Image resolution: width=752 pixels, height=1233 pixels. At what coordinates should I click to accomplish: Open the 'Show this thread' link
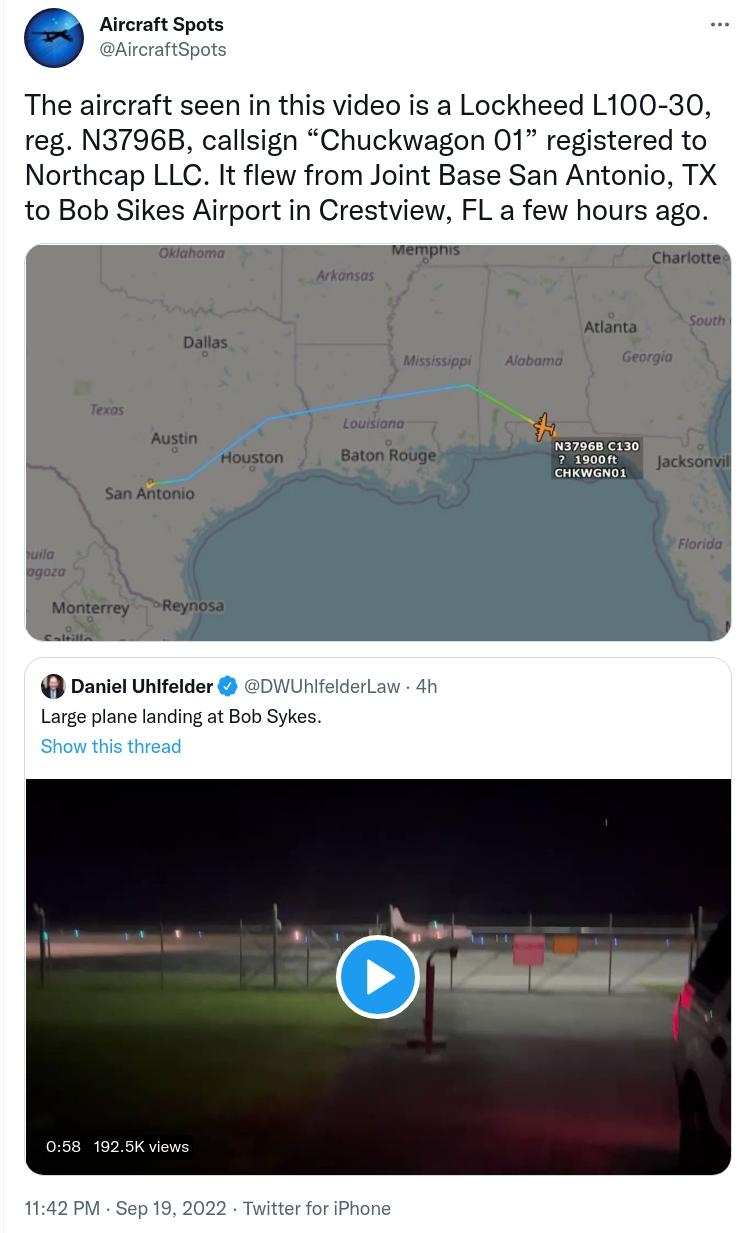pos(110,746)
